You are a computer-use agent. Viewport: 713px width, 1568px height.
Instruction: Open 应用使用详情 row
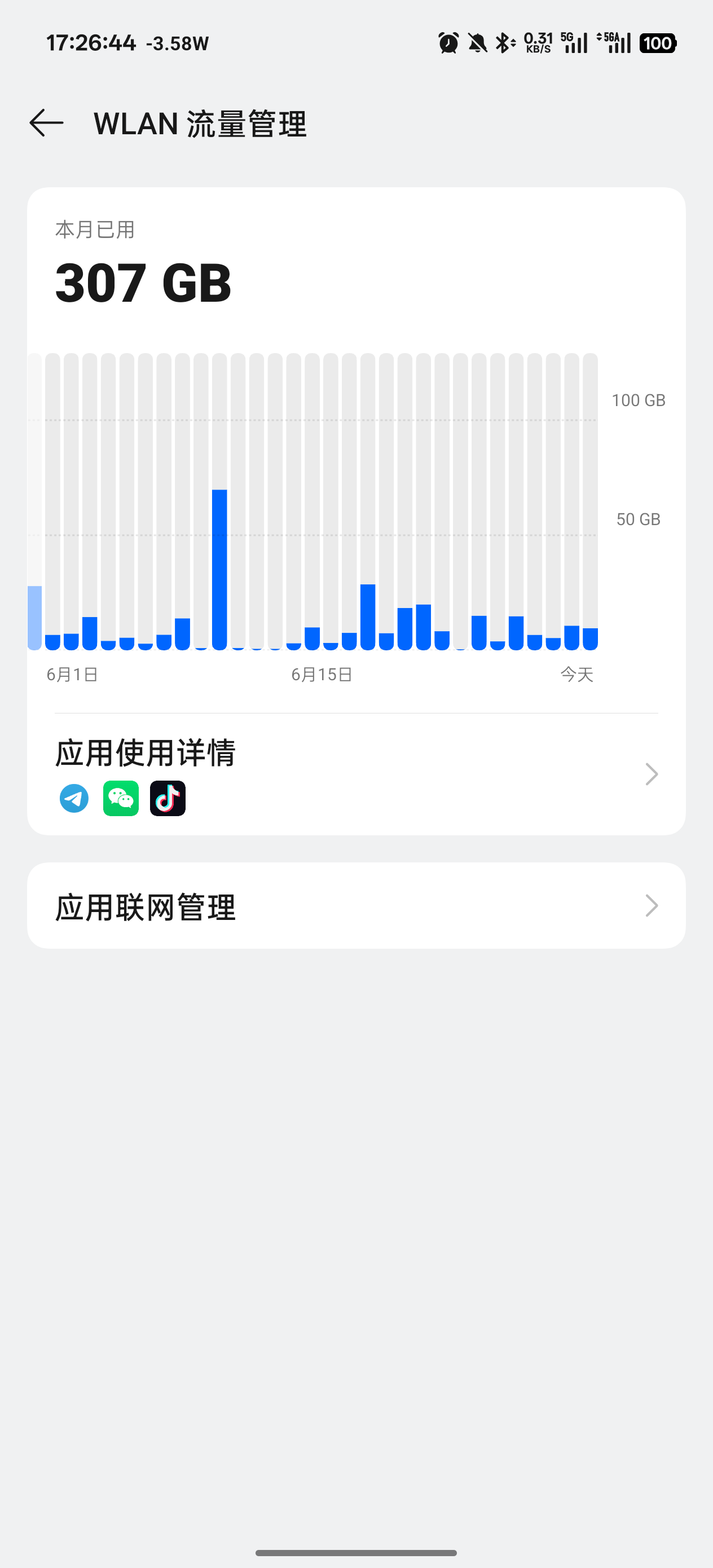[x=356, y=774]
